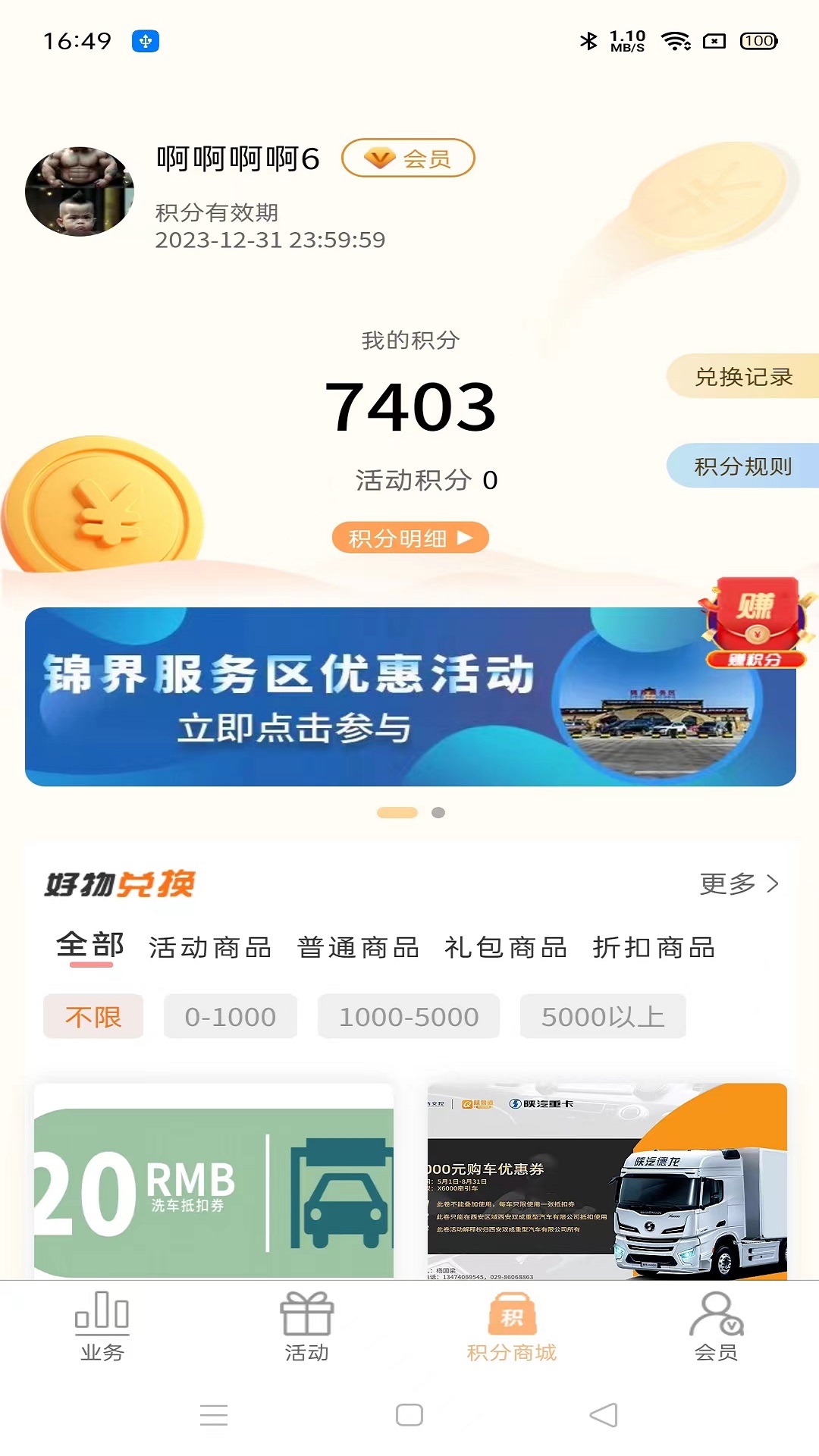The image size is (819, 1456).
Task: Switch to 普通商品 tab
Action: 358,948
